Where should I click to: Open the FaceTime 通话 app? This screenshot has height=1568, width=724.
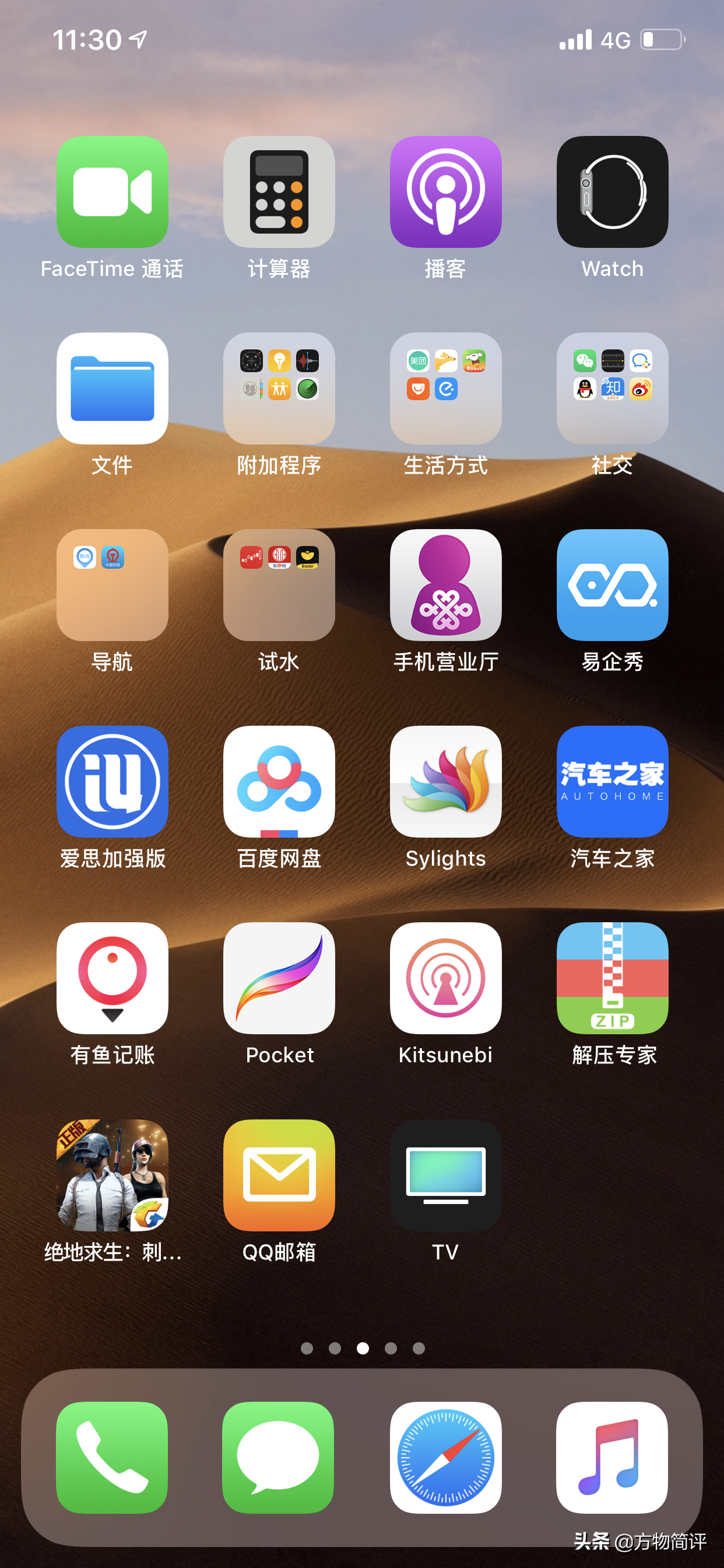[x=112, y=192]
